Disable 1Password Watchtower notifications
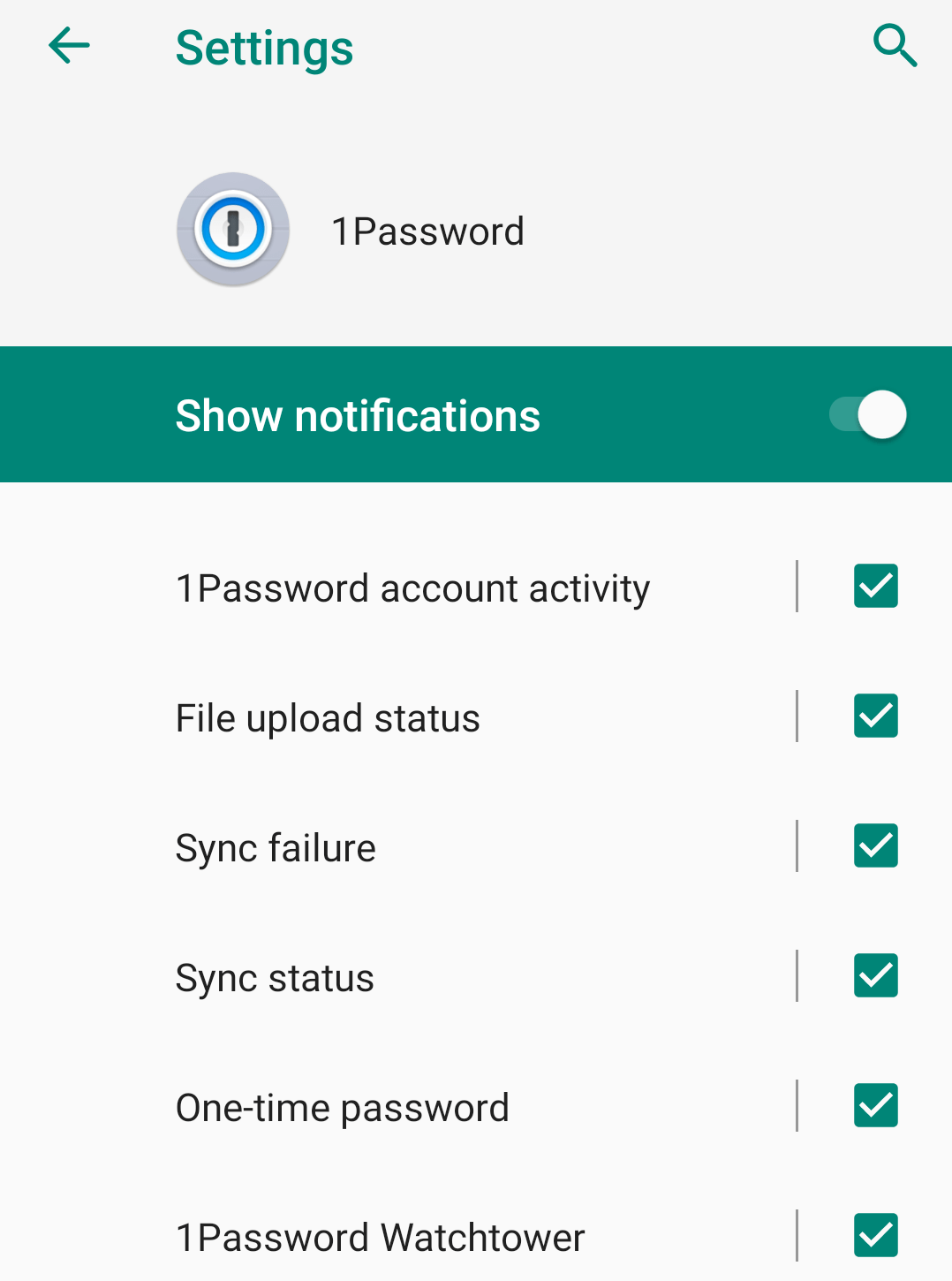The height and width of the screenshot is (1281, 952). (x=875, y=1235)
